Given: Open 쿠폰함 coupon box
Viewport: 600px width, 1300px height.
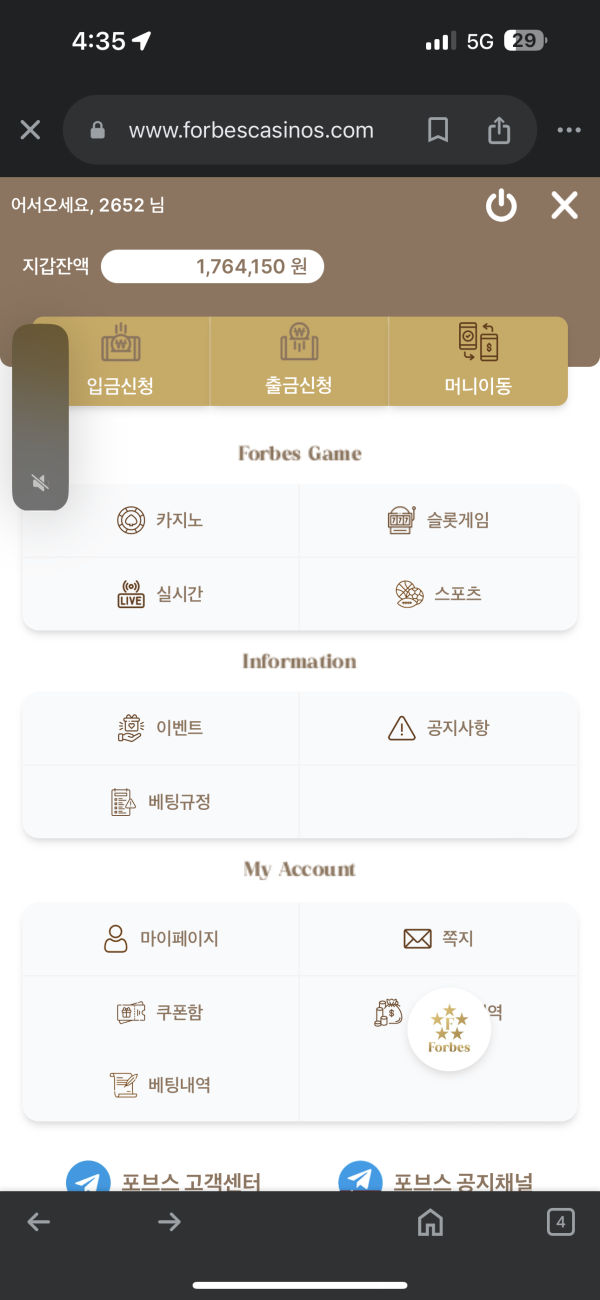Looking at the screenshot, I should tap(160, 1012).
